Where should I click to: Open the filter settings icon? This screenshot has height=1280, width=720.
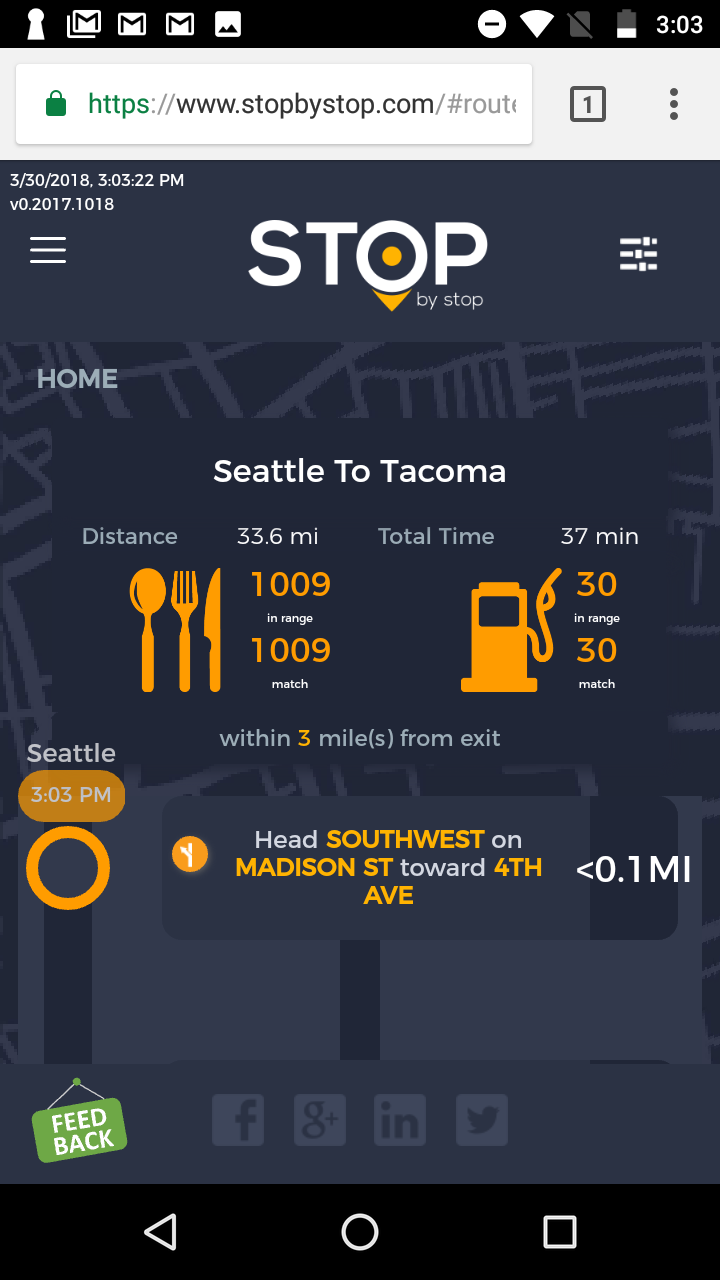(x=639, y=254)
